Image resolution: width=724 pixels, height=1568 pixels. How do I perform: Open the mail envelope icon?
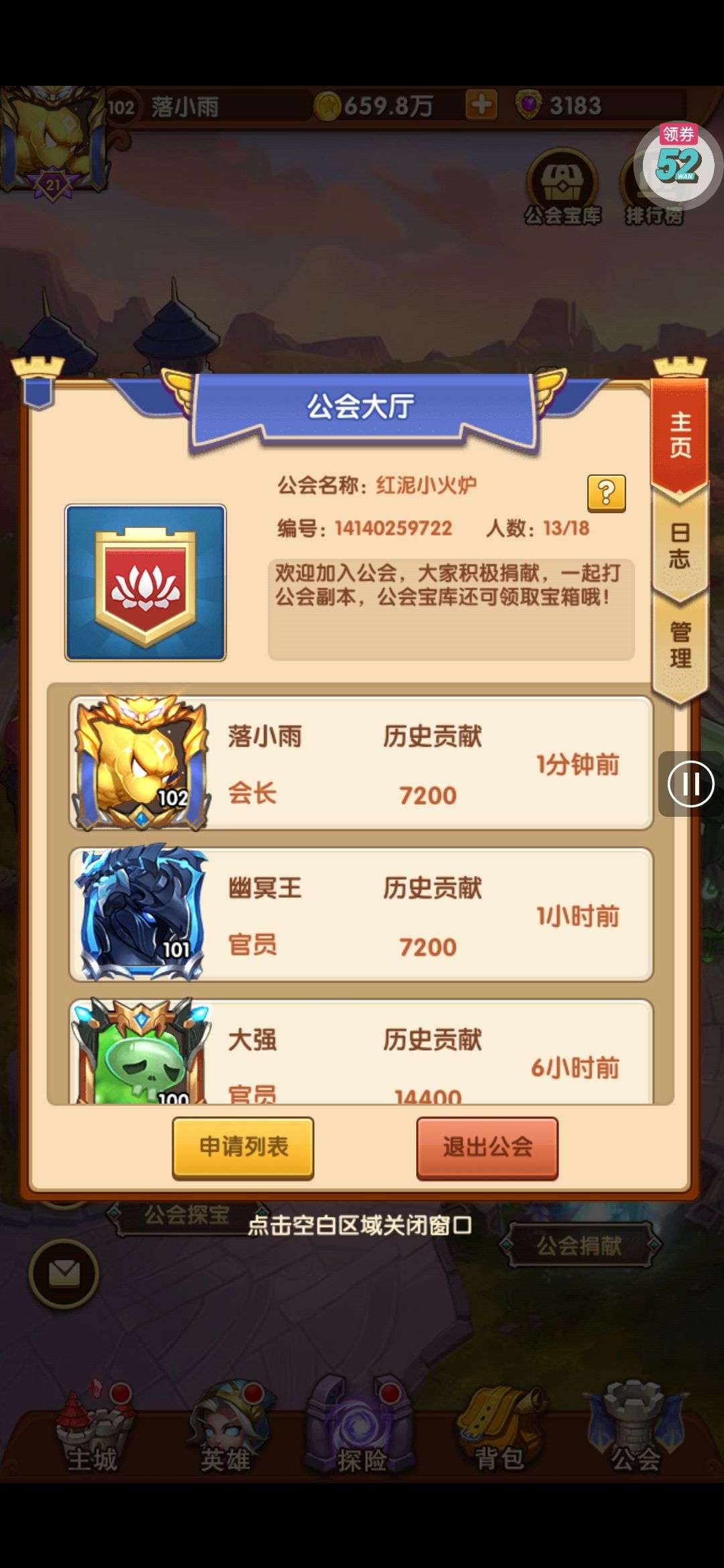[64, 1274]
